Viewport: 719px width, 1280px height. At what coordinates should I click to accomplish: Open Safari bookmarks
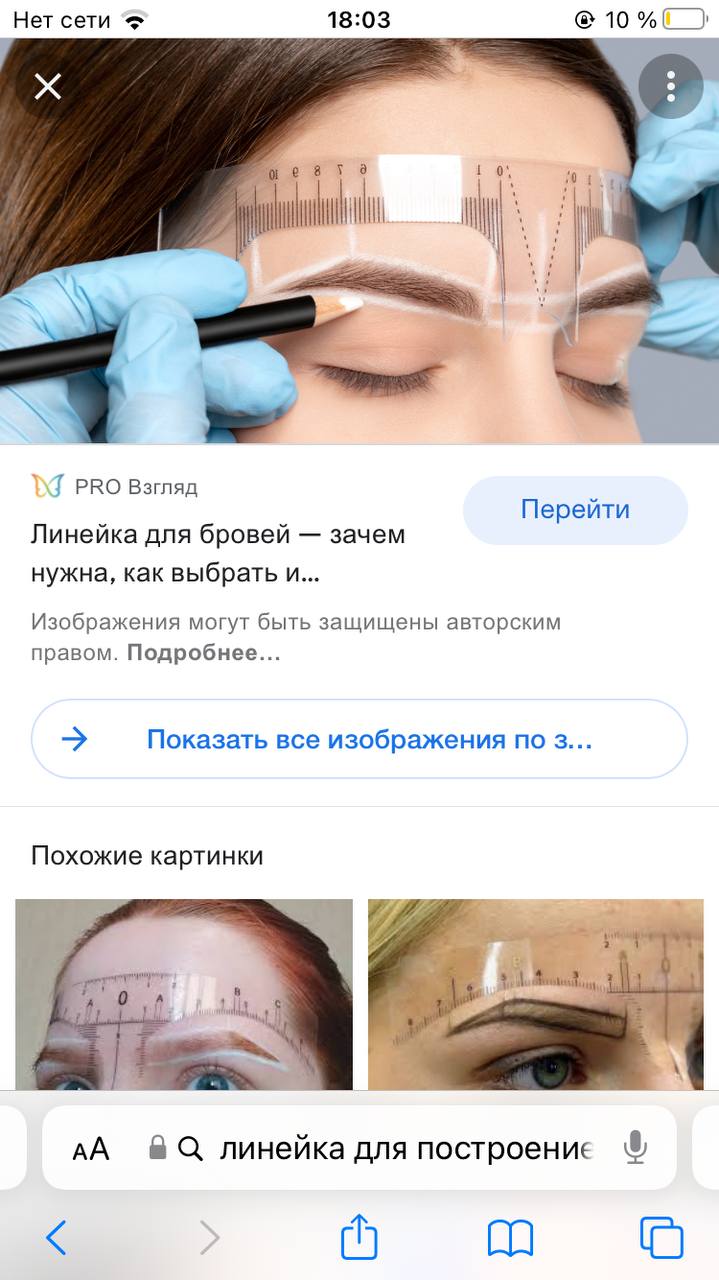coord(510,1239)
